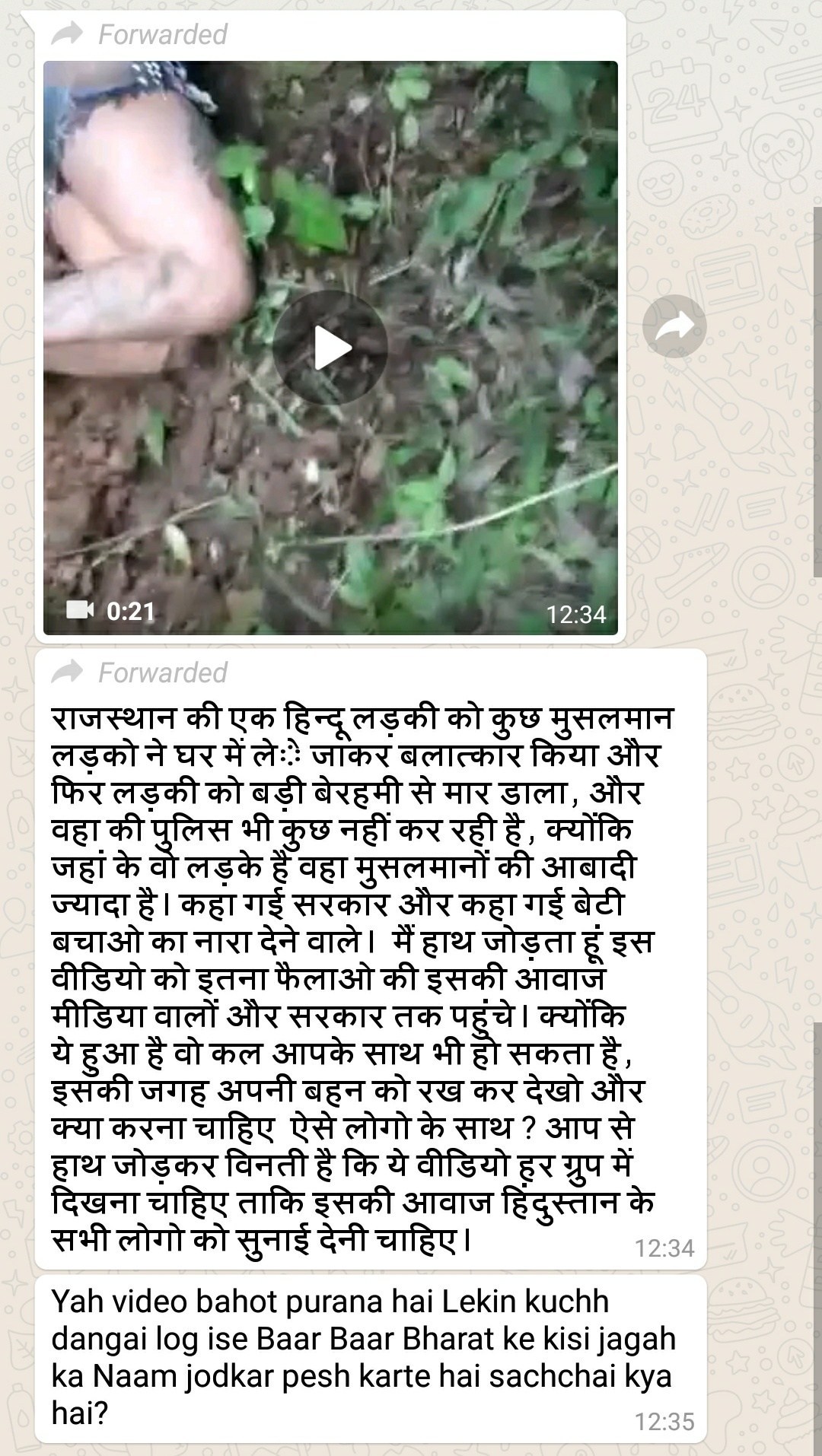Play the forwarded 0:21 video
Screen dimensions: 822x1456
[330, 348]
